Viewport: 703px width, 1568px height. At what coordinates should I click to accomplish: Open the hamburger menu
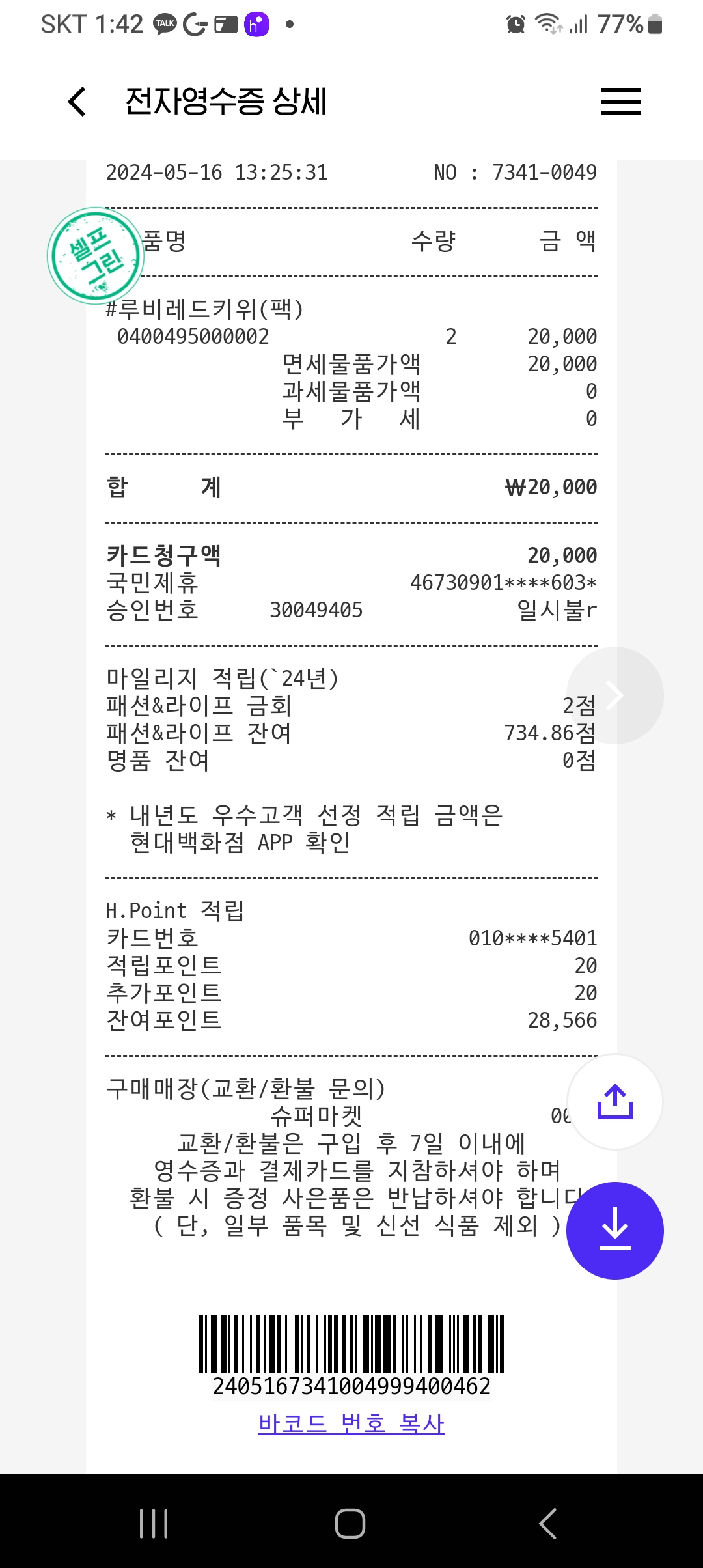coord(620,102)
